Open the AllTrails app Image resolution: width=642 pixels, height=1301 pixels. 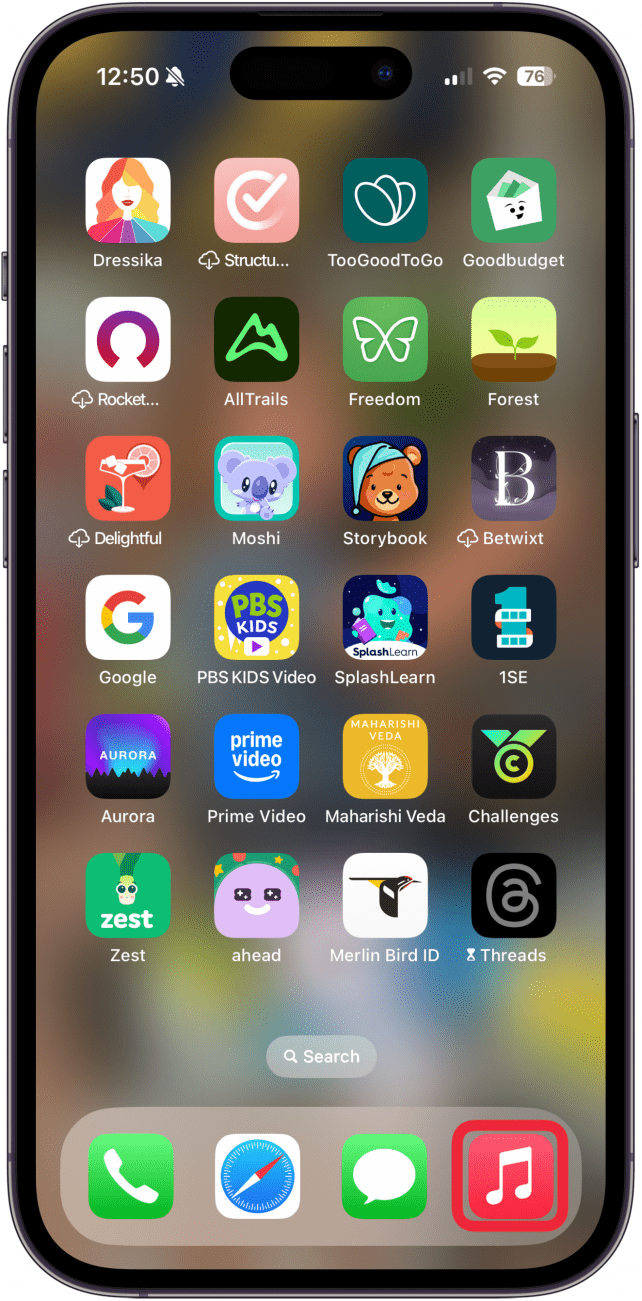[257, 339]
